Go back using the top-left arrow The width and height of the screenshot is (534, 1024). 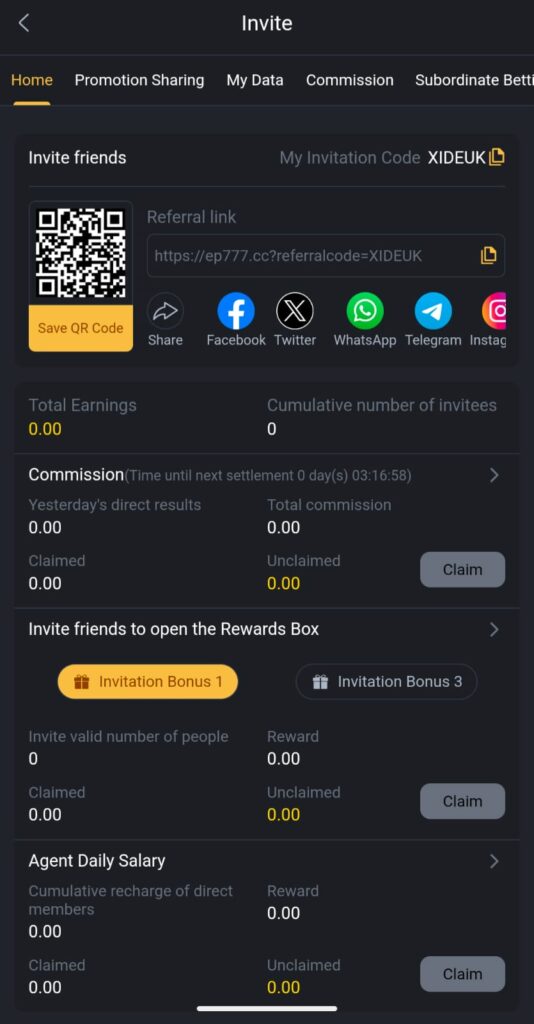(x=24, y=23)
